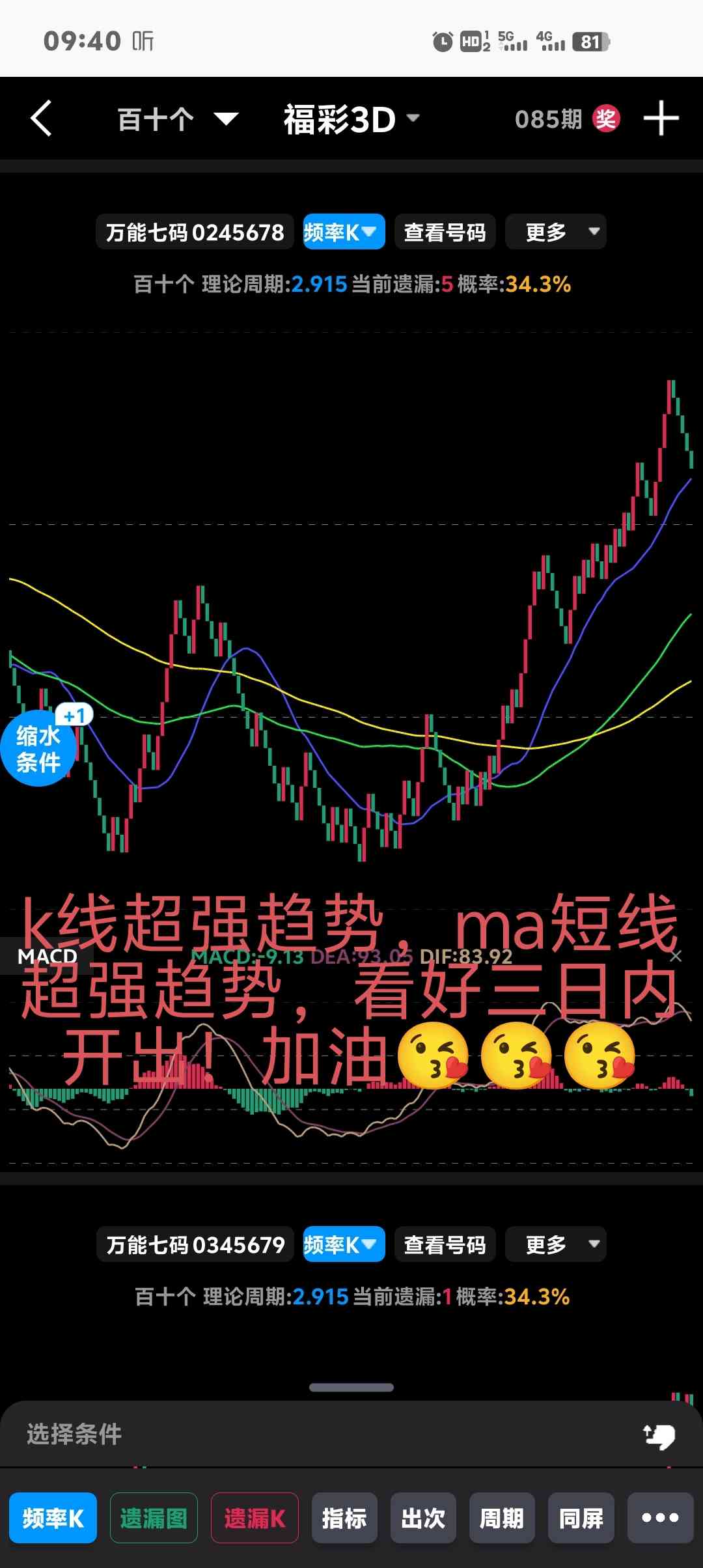The image size is (703, 1568).
Task: Go back using the top-left arrow
Action: 42,119
